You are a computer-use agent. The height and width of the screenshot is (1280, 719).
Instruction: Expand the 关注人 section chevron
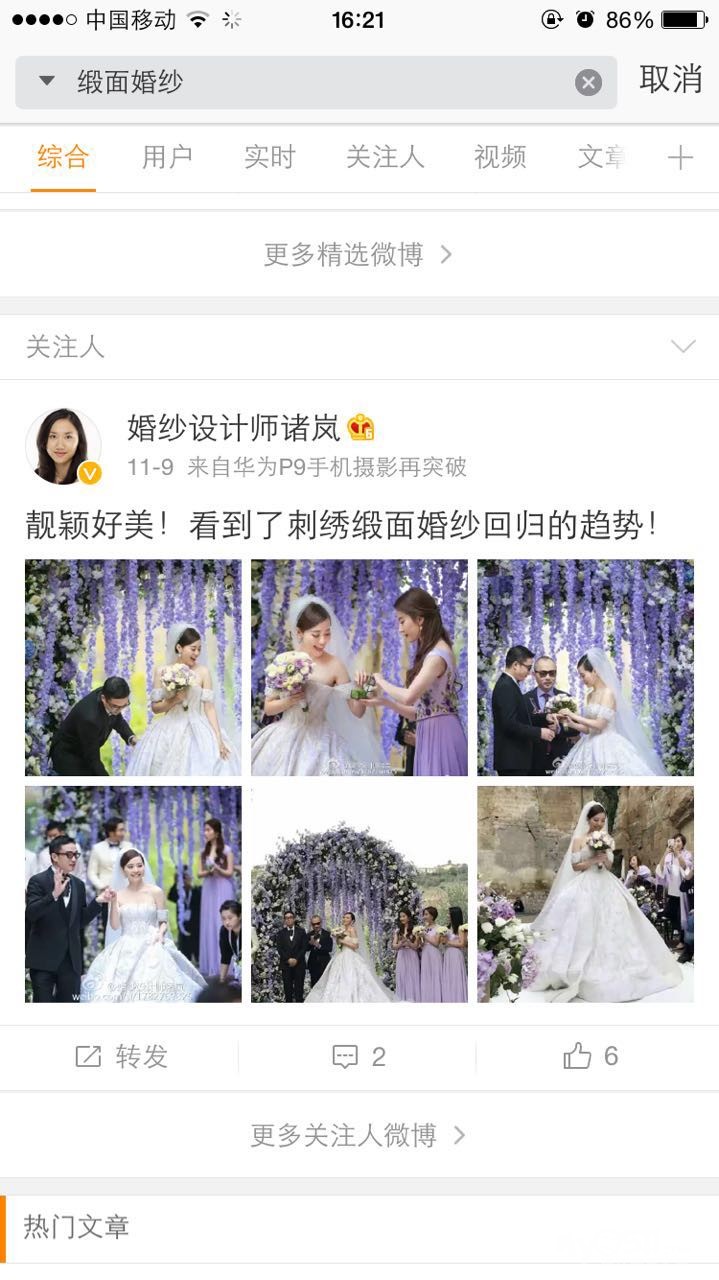pyautogui.click(x=683, y=347)
